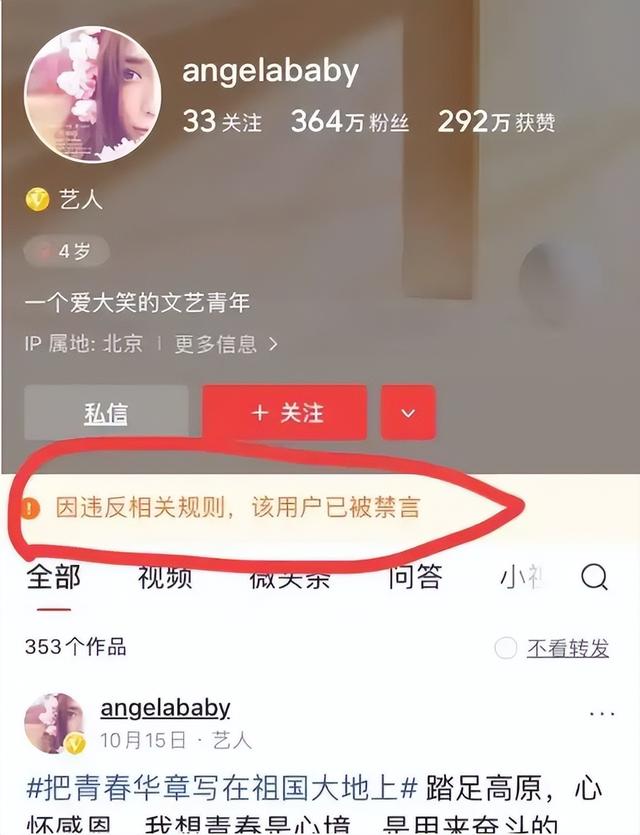Follow angelababy with the 关注 button
The width and height of the screenshot is (640, 835).
coord(285,412)
